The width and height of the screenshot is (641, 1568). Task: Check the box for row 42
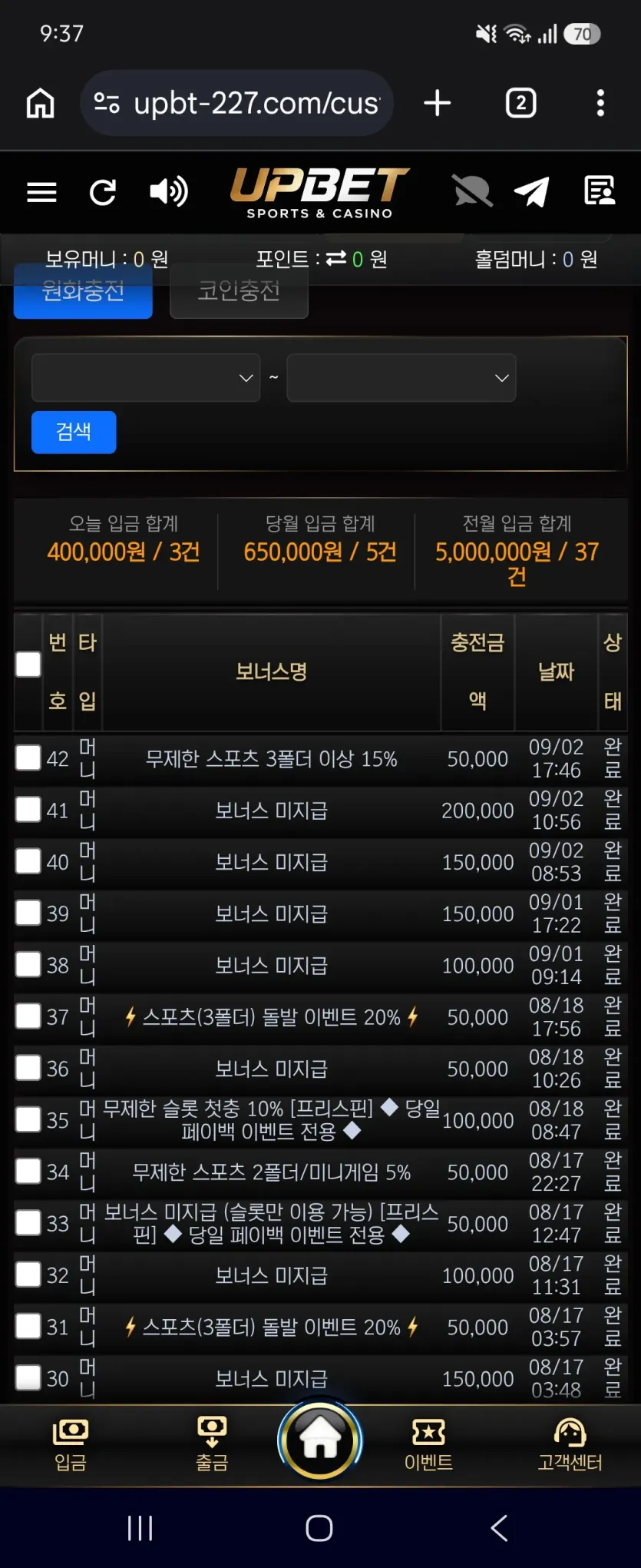click(28, 758)
